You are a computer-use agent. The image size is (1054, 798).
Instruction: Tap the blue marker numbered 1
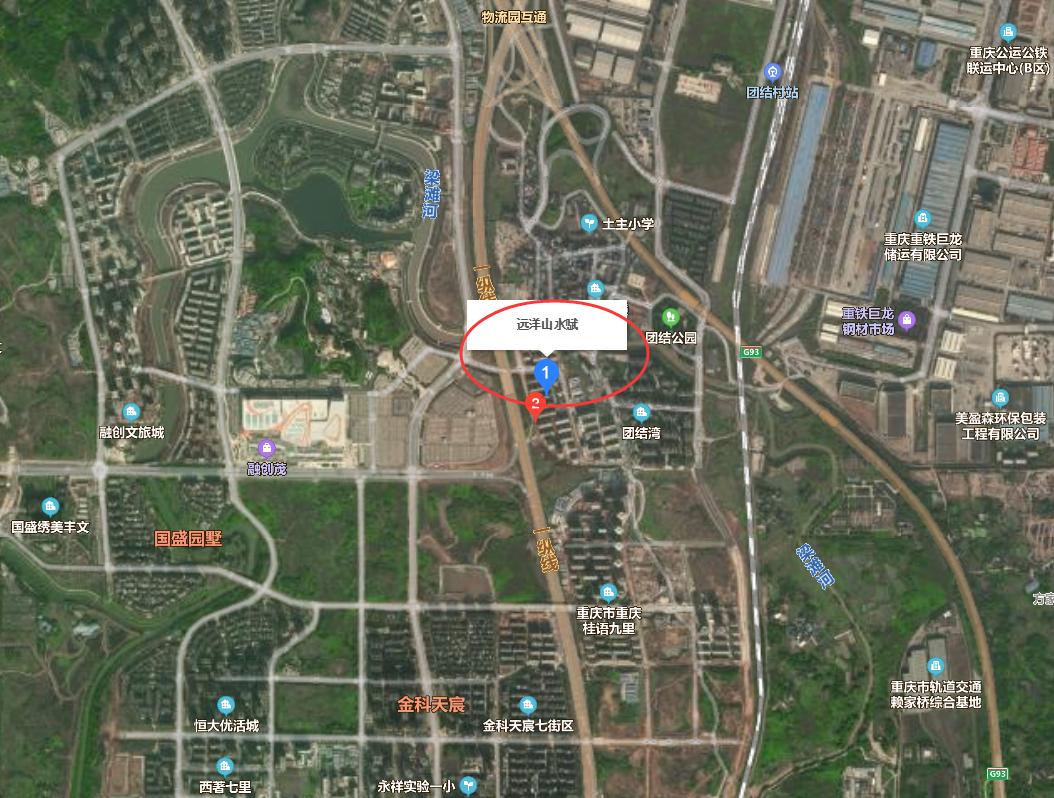pos(545,374)
